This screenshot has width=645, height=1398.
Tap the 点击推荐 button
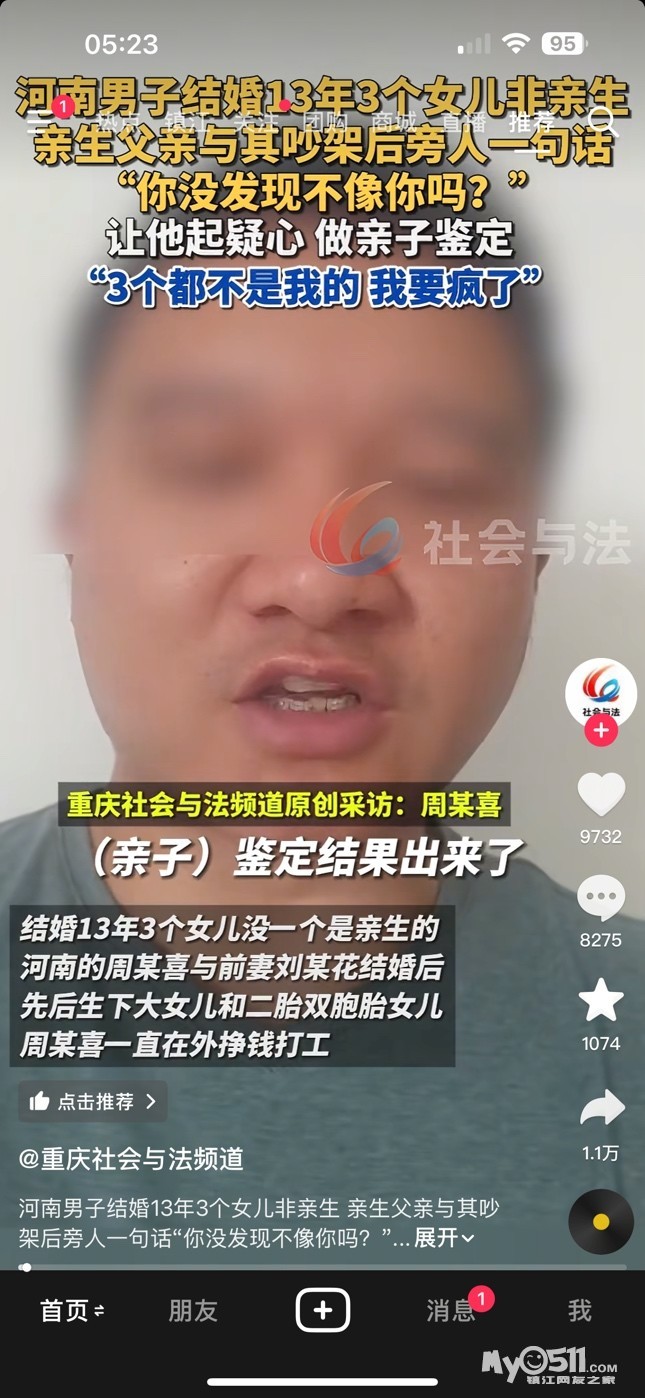click(x=93, y=1101)
